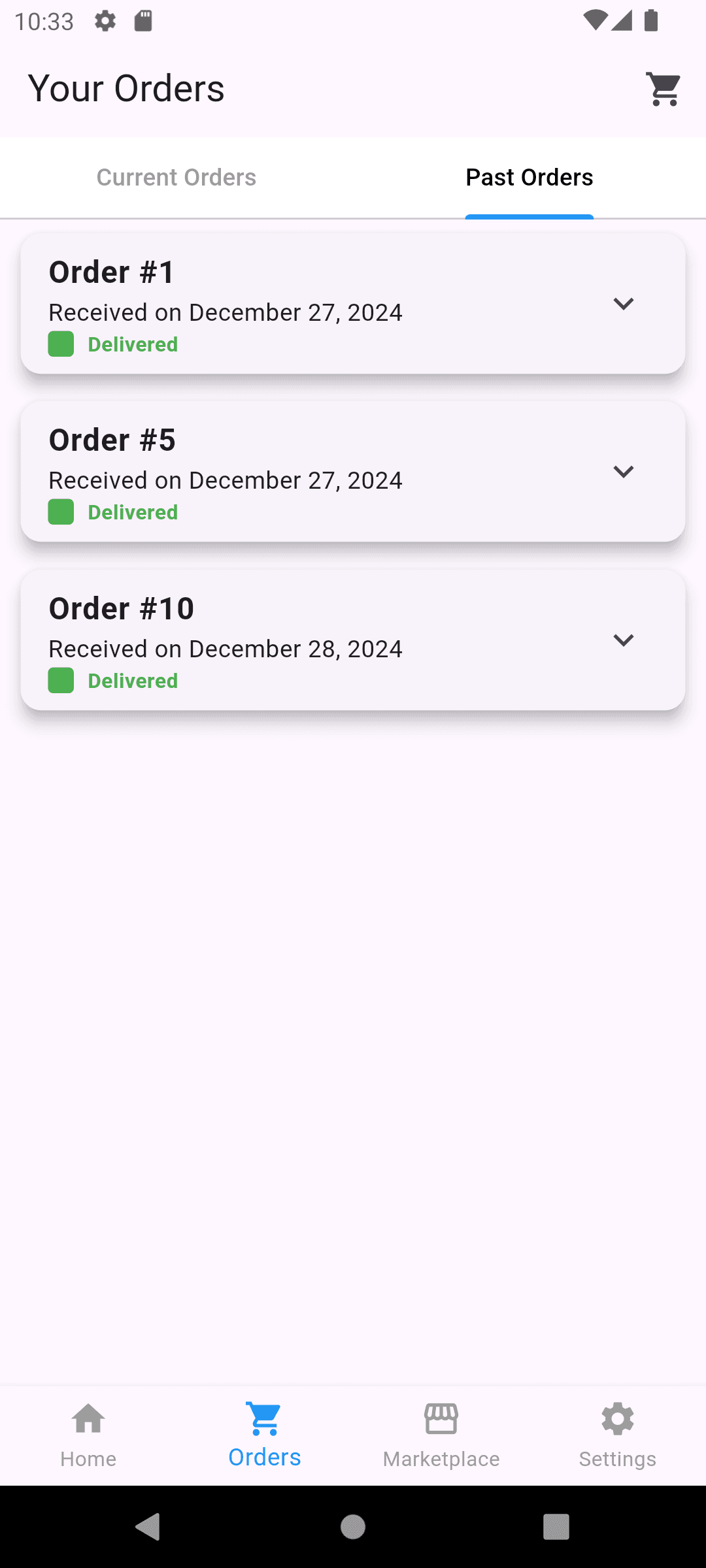
Task: Select the Home icon in bottom navigation
Action: point(88,1420)
